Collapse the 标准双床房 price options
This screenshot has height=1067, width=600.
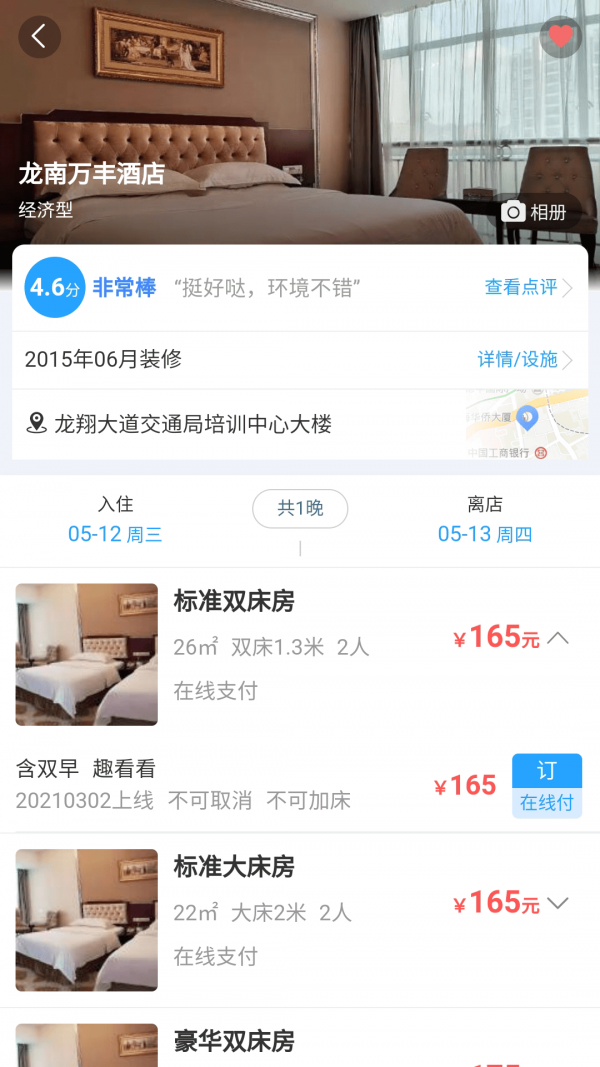pyautogui.click(x=558, y=637)
